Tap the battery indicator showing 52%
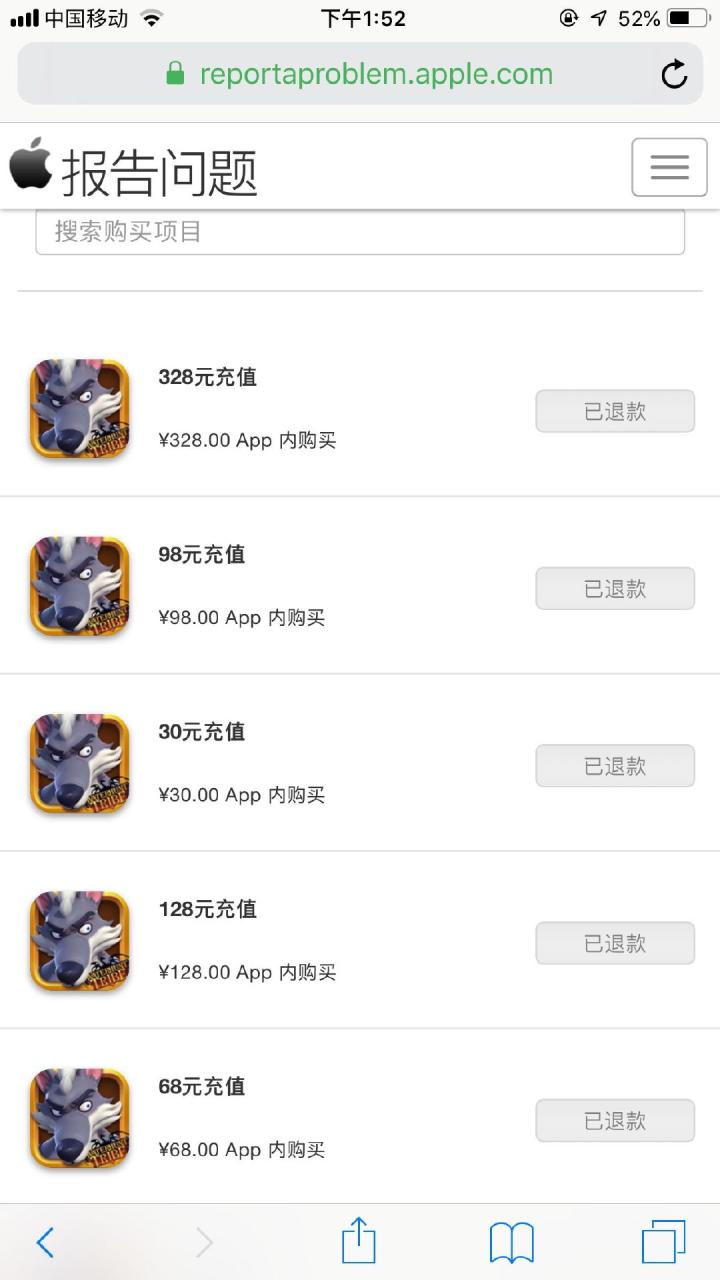 pyautogui.click(x=683, y=16)
